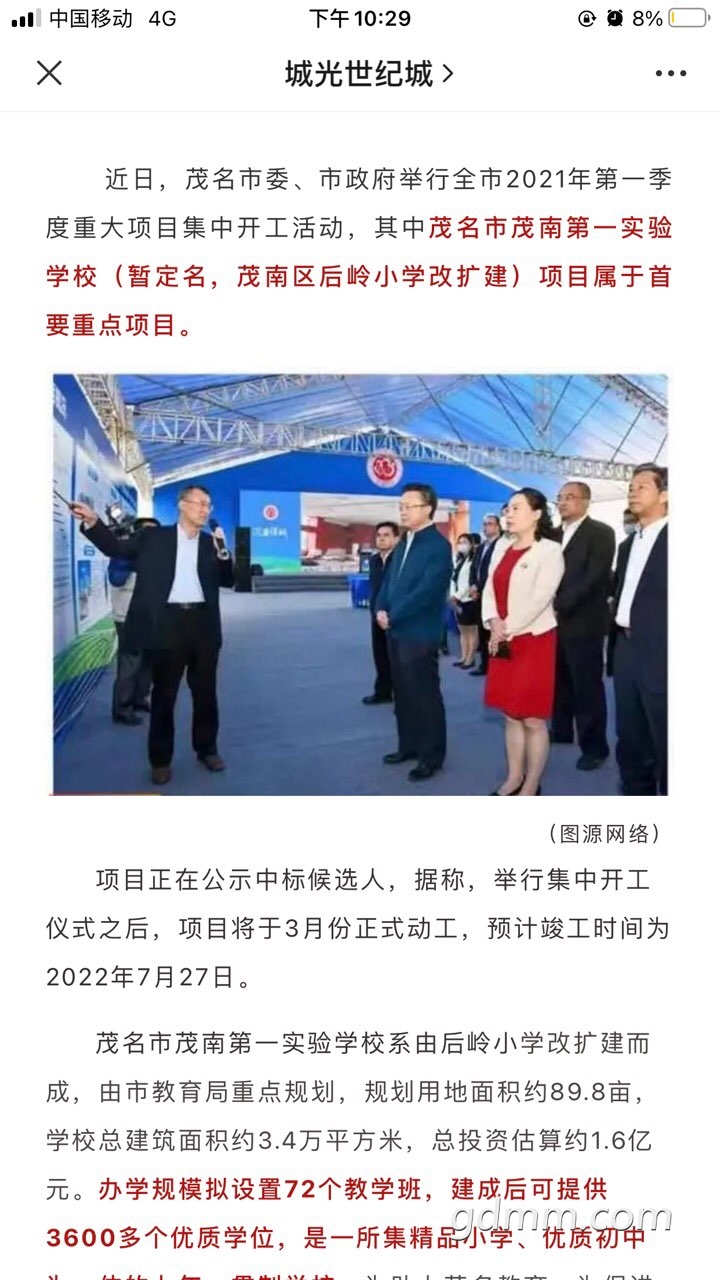The width and height of the screenshot is (720, 1280).
Task: Close the article page
Action: pos(49,73)
